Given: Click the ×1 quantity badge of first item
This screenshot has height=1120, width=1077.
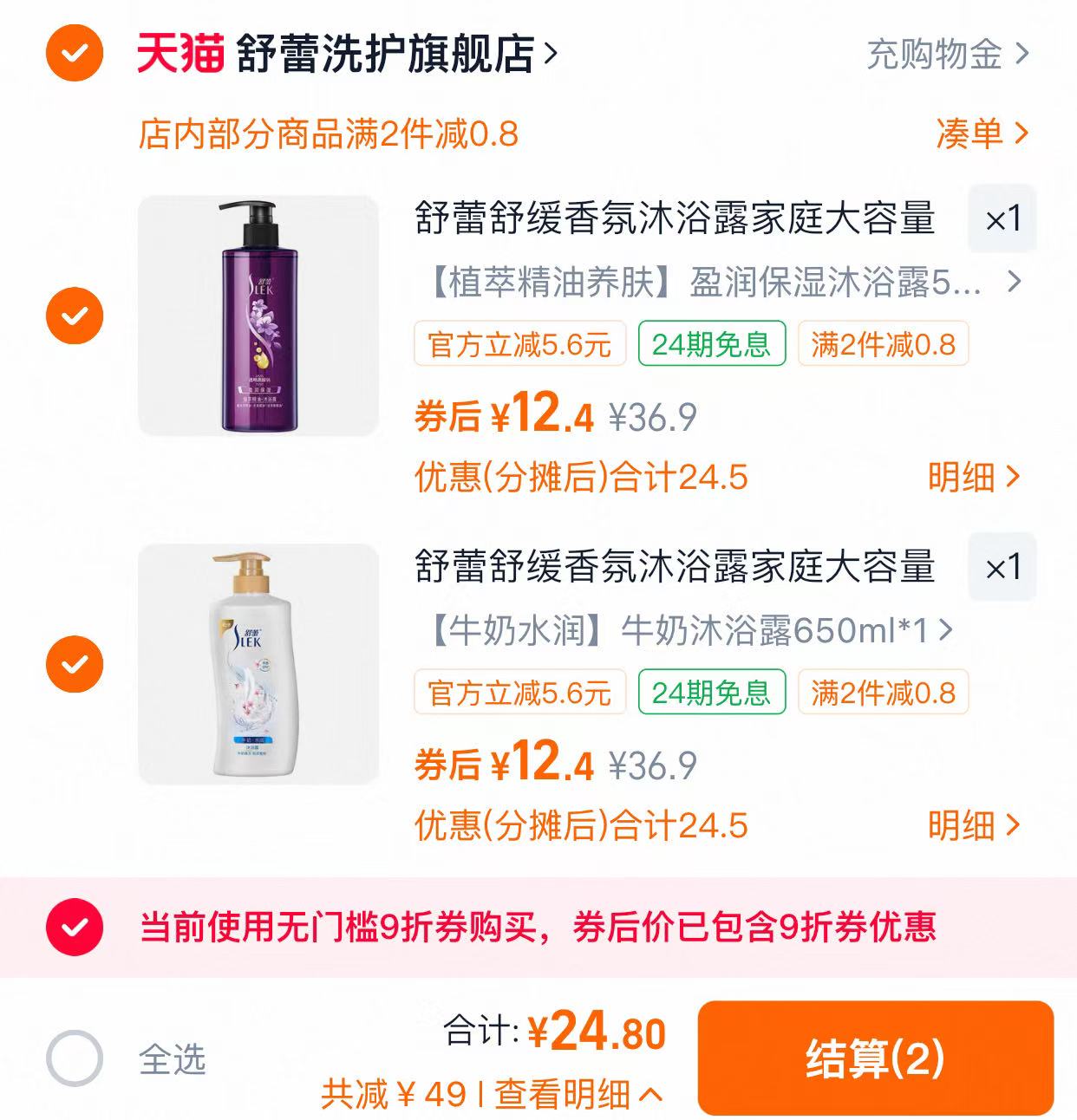Looking at the screenshot, I should point(1002,218).
